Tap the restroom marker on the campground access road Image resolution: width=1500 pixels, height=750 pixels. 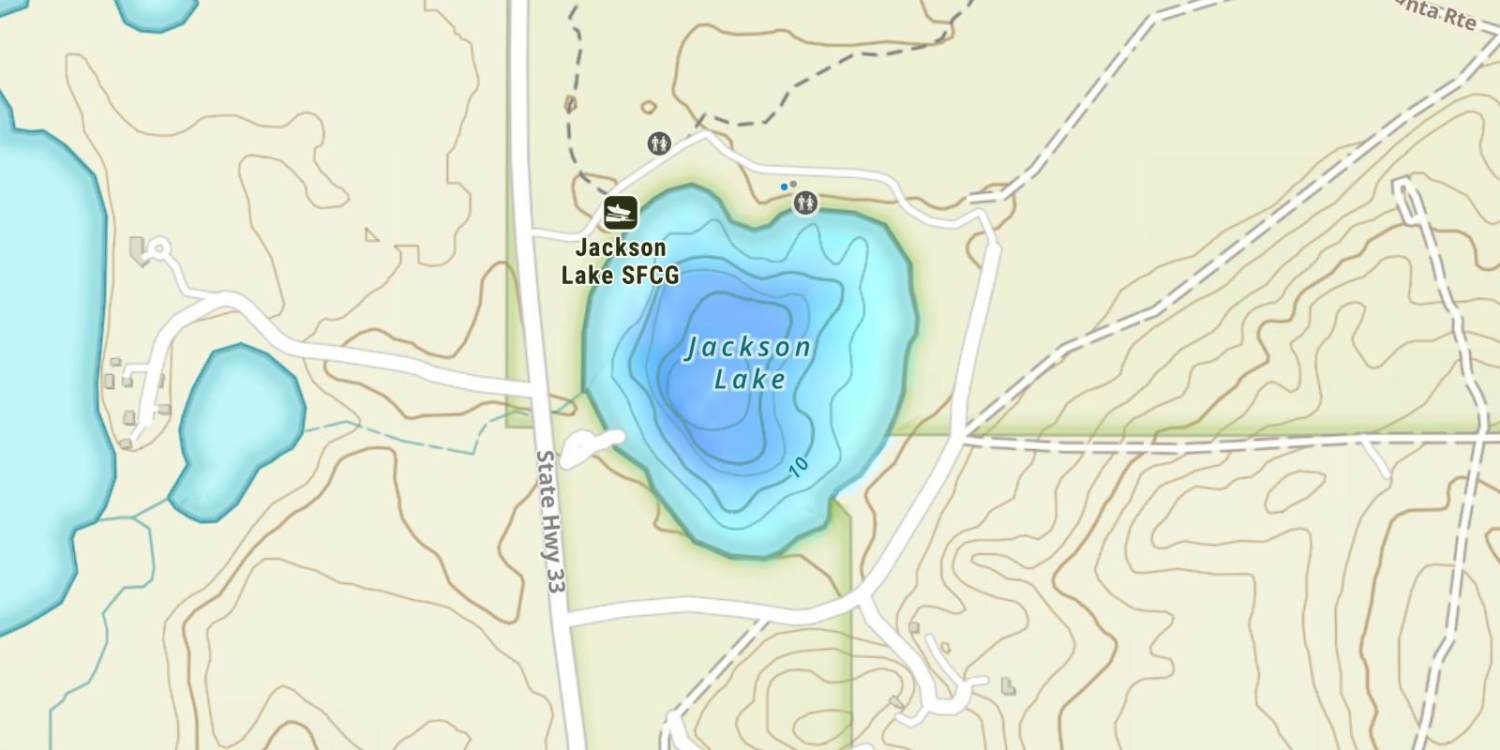tap(659, 143)
